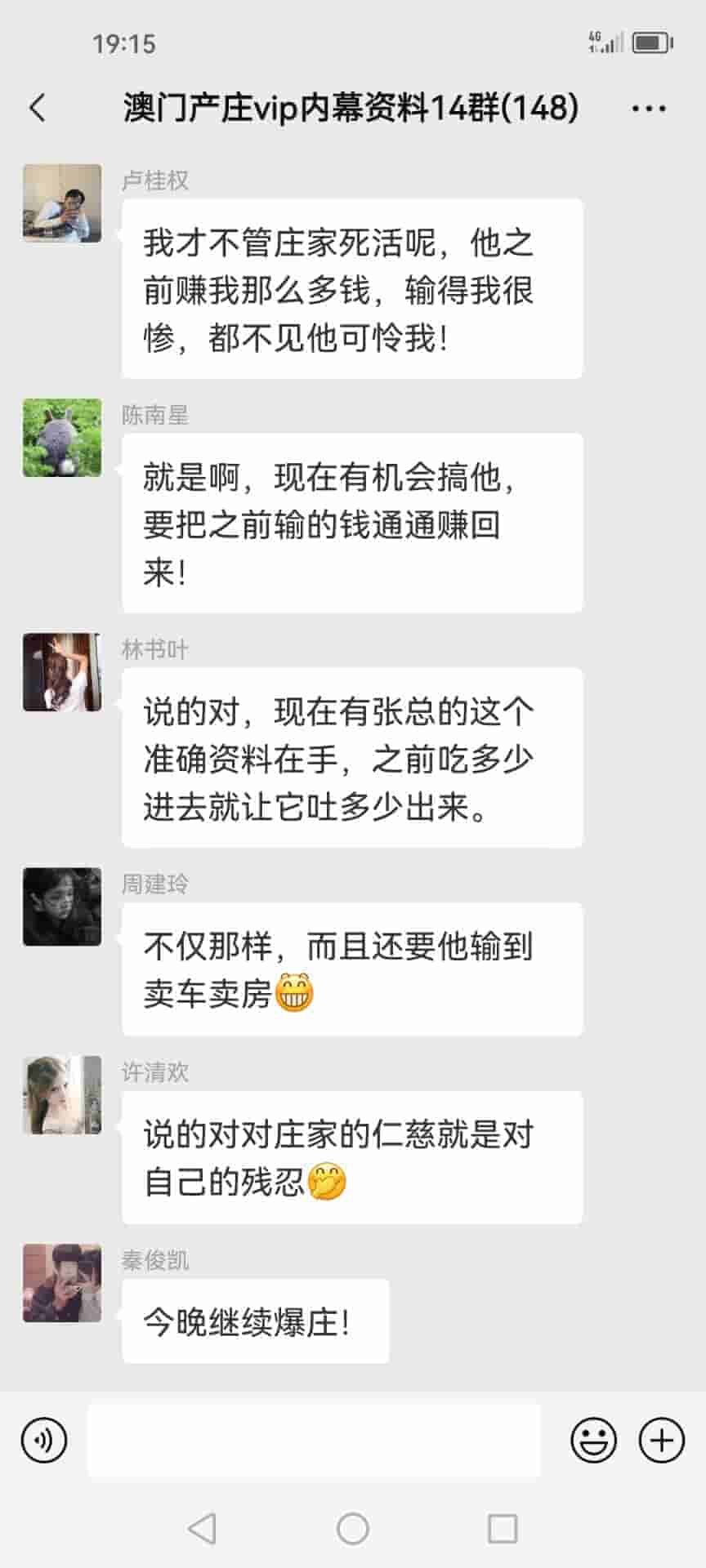
Task: Open 许清欢's profile avatar
Action: tap(62, 1095)
